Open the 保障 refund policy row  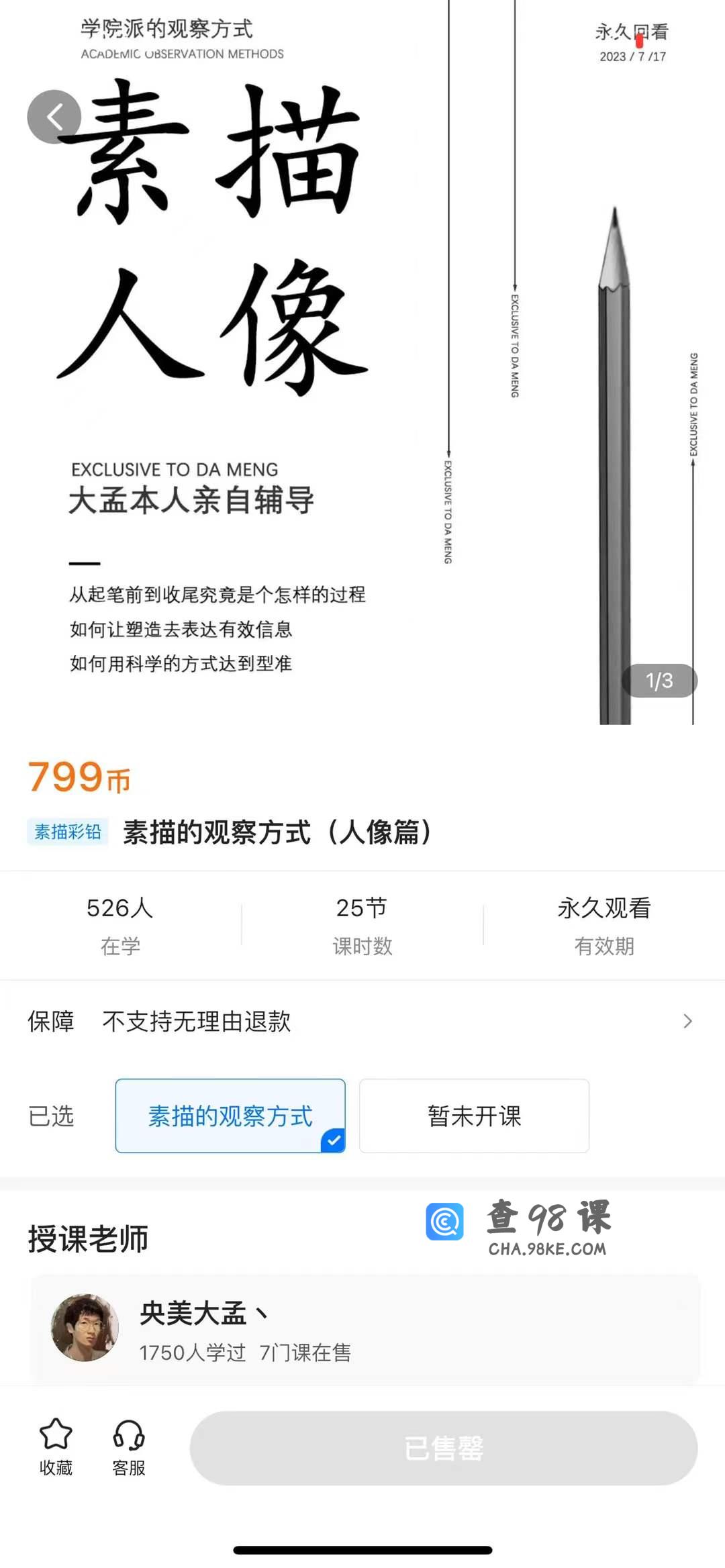click(x=362, y=1021)
